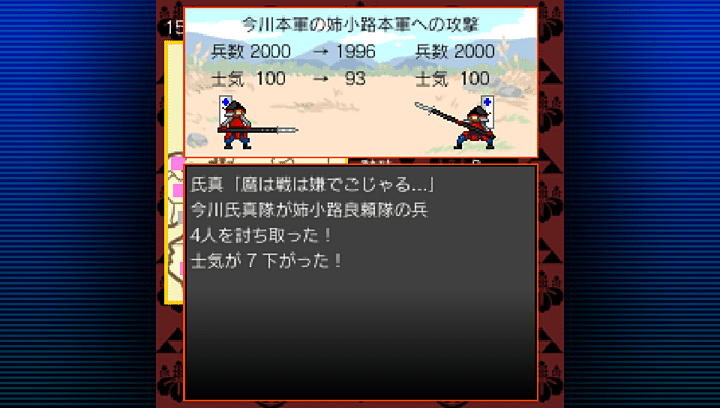Tap the battle message box to continue
720x408 pixels.
[x=361, y=282]
